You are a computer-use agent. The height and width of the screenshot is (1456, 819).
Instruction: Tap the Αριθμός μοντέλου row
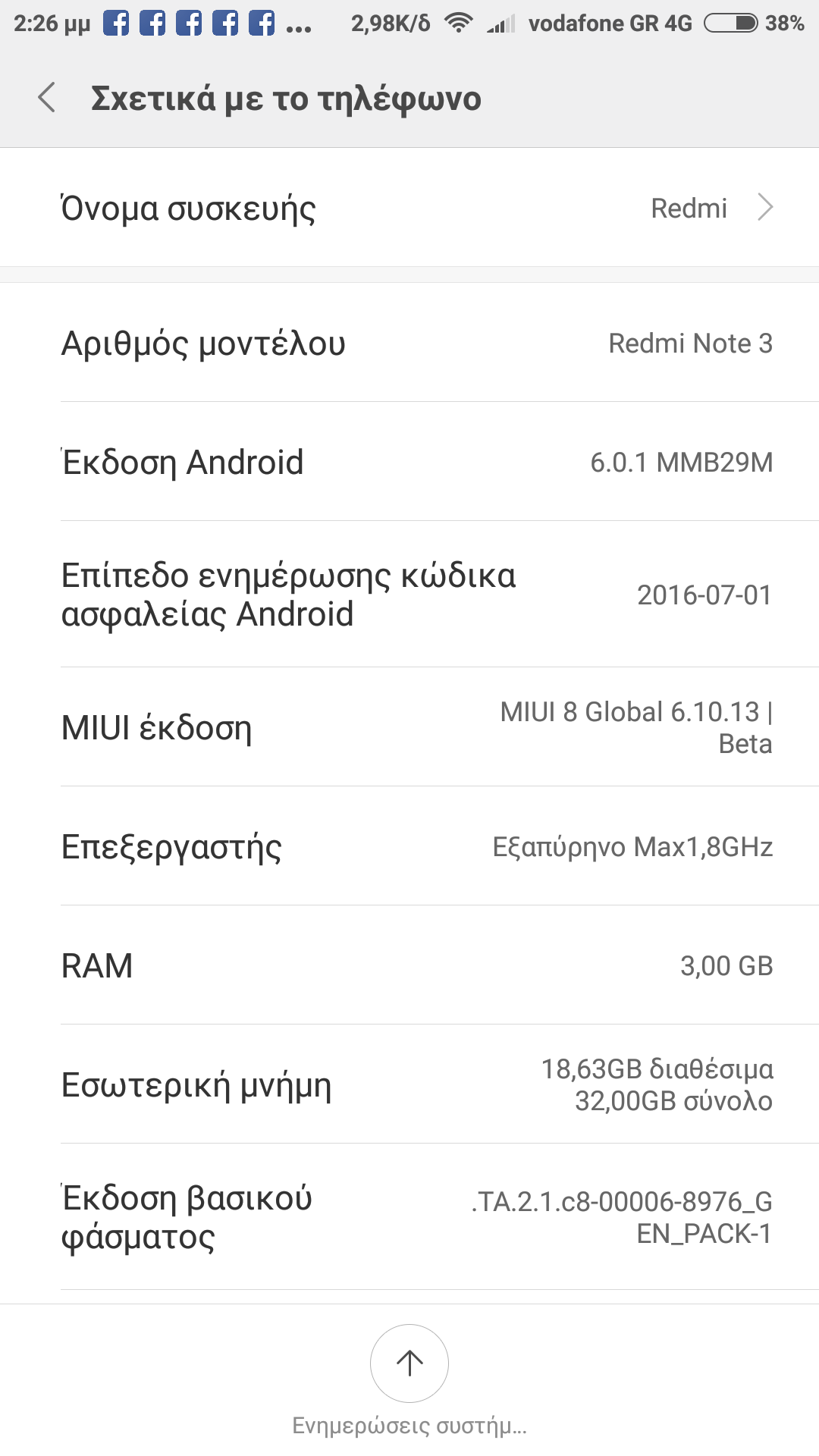409,343
